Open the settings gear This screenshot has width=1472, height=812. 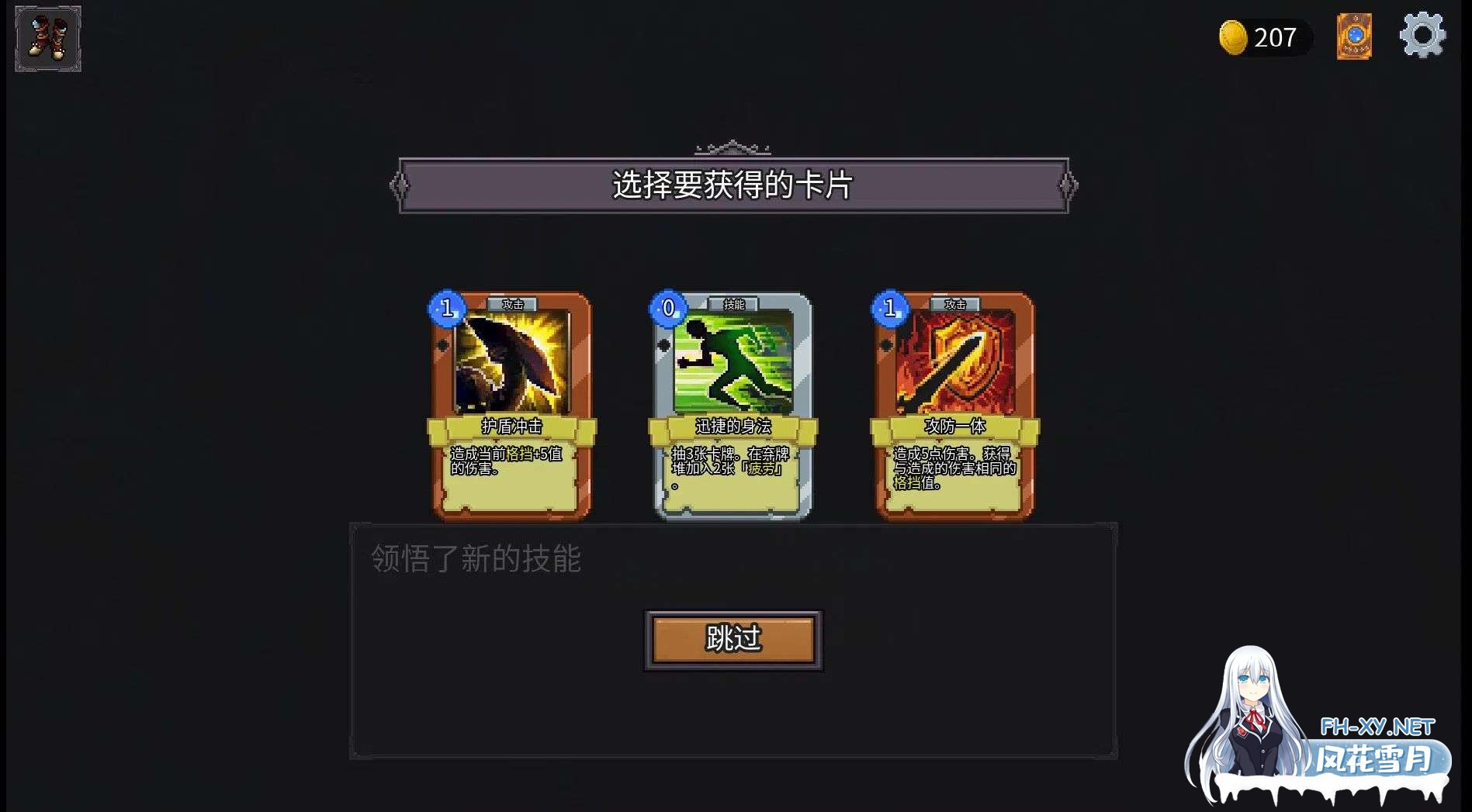click(x=1422, y=36)
